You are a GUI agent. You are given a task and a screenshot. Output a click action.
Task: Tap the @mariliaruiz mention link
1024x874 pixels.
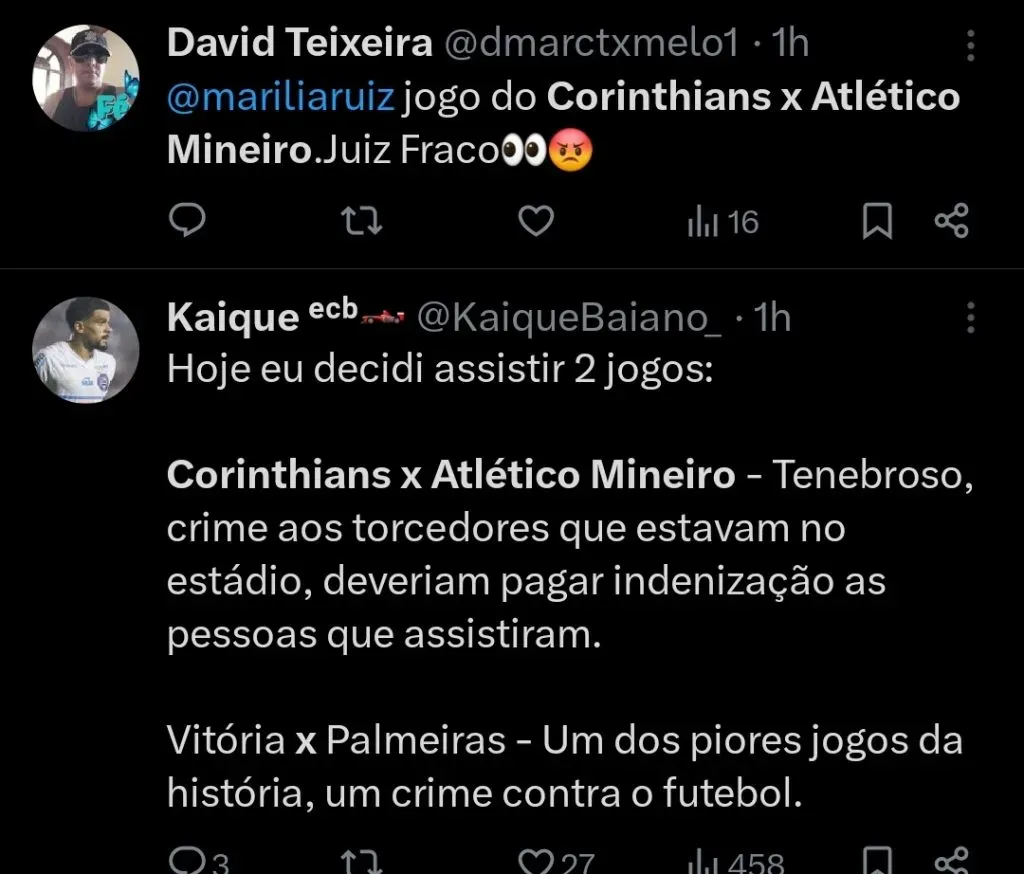point(282,97)
